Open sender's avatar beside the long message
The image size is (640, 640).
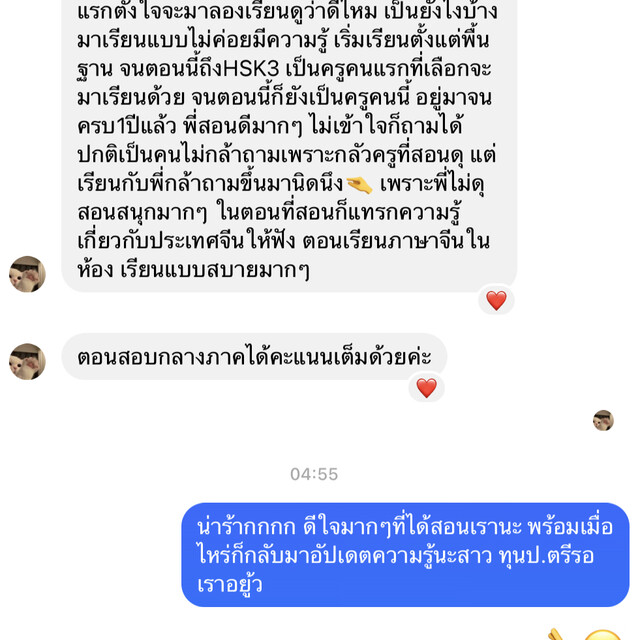pyautogui.click(x=27, y=274)
